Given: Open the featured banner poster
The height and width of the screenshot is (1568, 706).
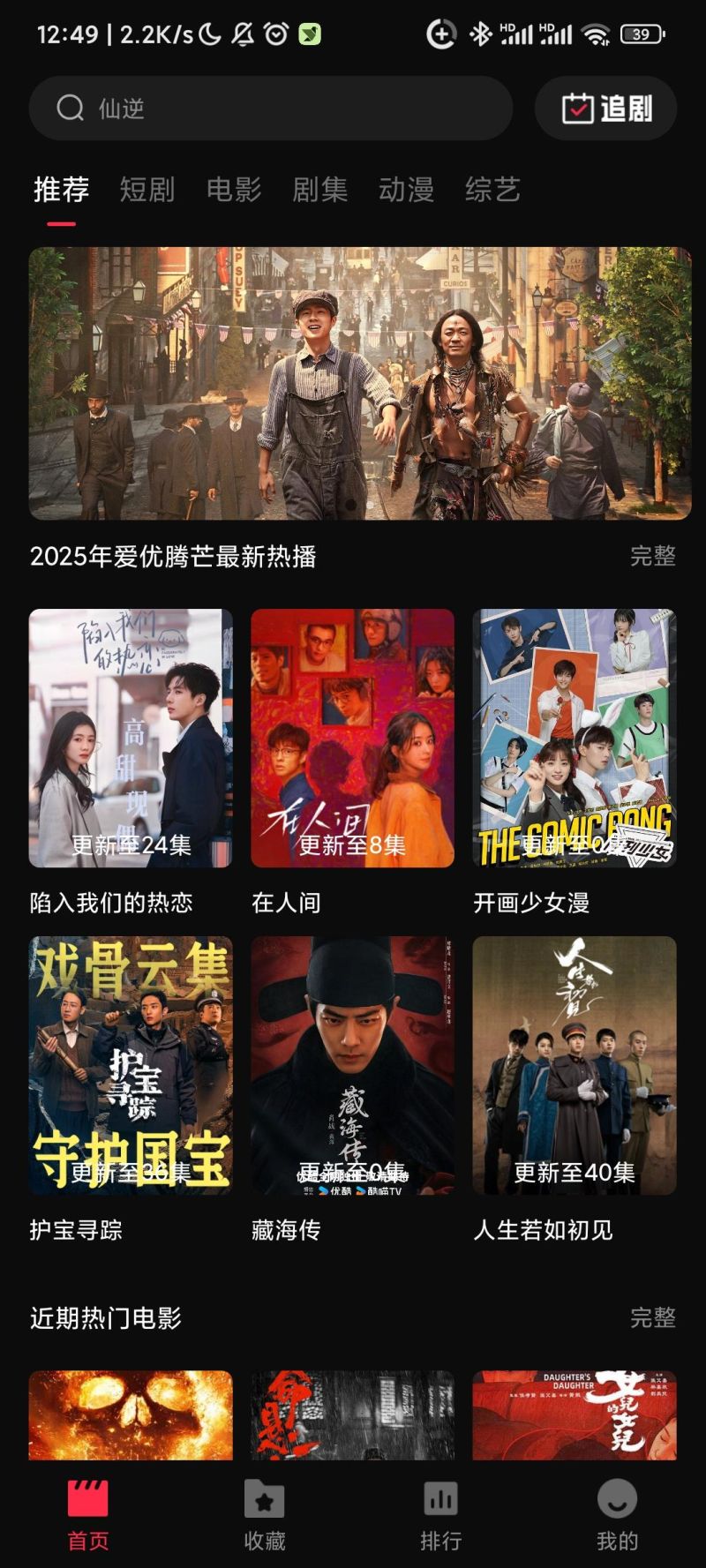Looking at the screenshot, I should click(360, 383).
